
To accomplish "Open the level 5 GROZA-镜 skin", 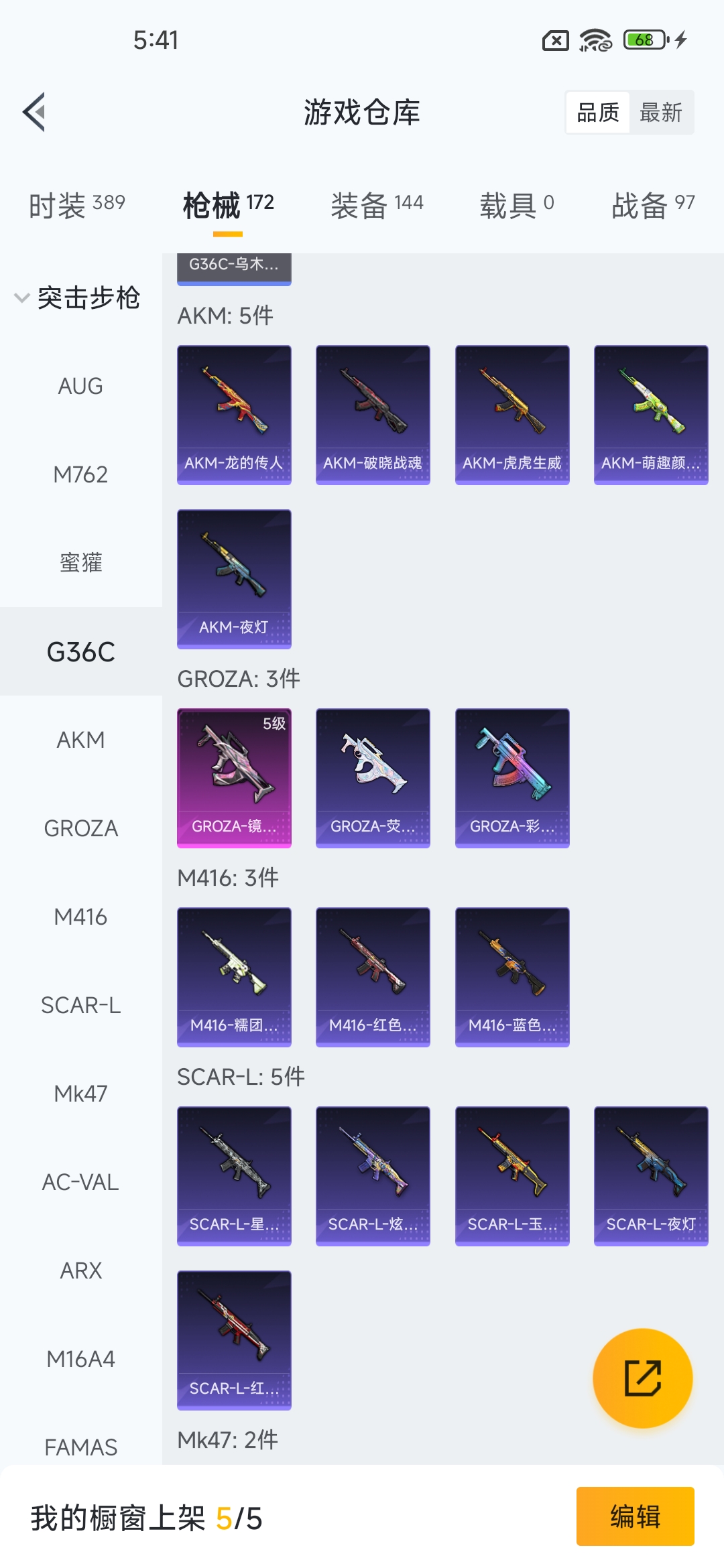I will (x=234, y=777).
